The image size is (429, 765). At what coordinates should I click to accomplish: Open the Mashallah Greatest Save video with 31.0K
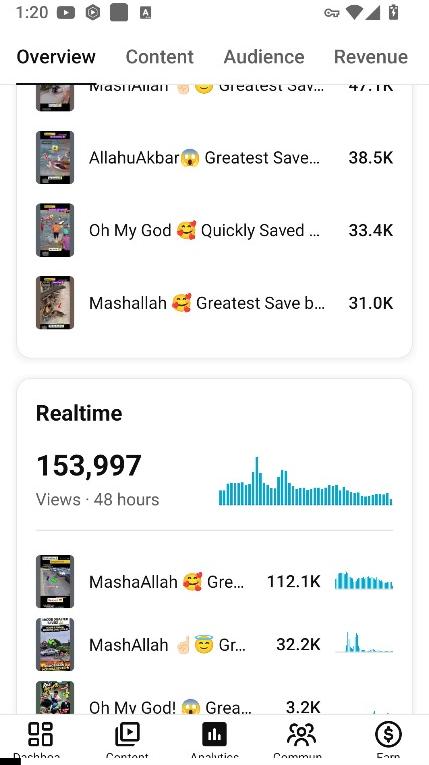(x=214, y=303)
